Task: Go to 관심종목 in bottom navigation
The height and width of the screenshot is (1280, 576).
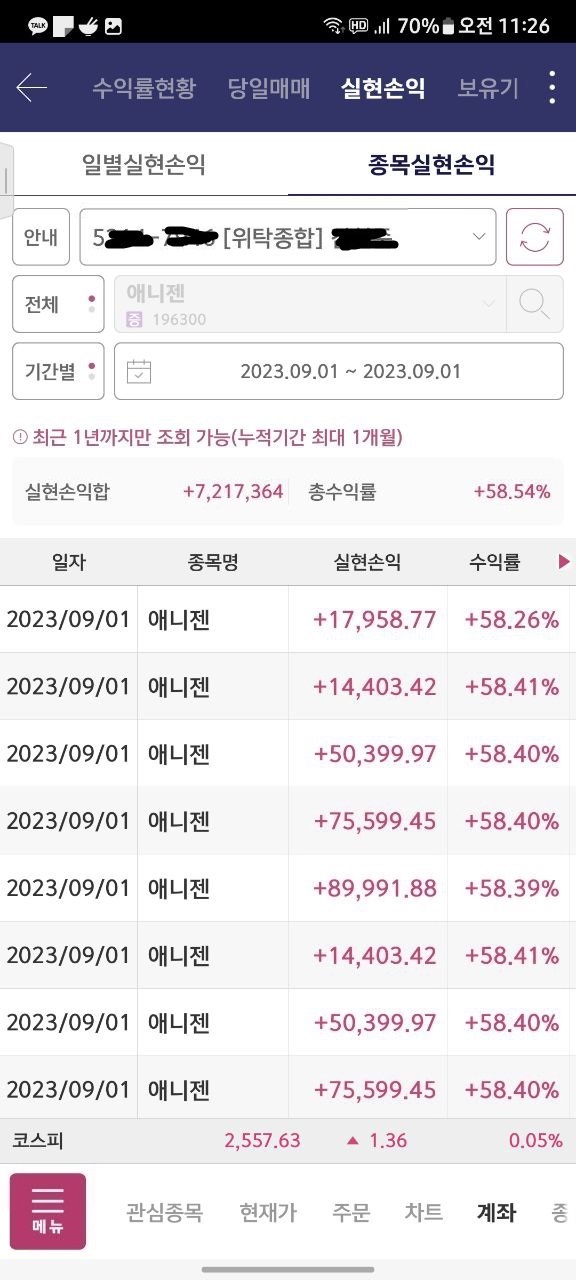Action: pyautogui.click(x=164, y=1212)
